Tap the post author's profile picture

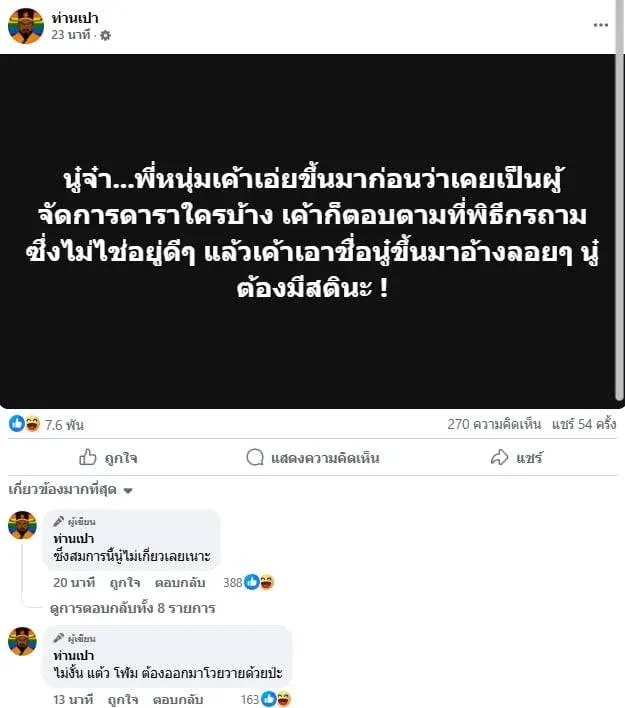(26, 26)
